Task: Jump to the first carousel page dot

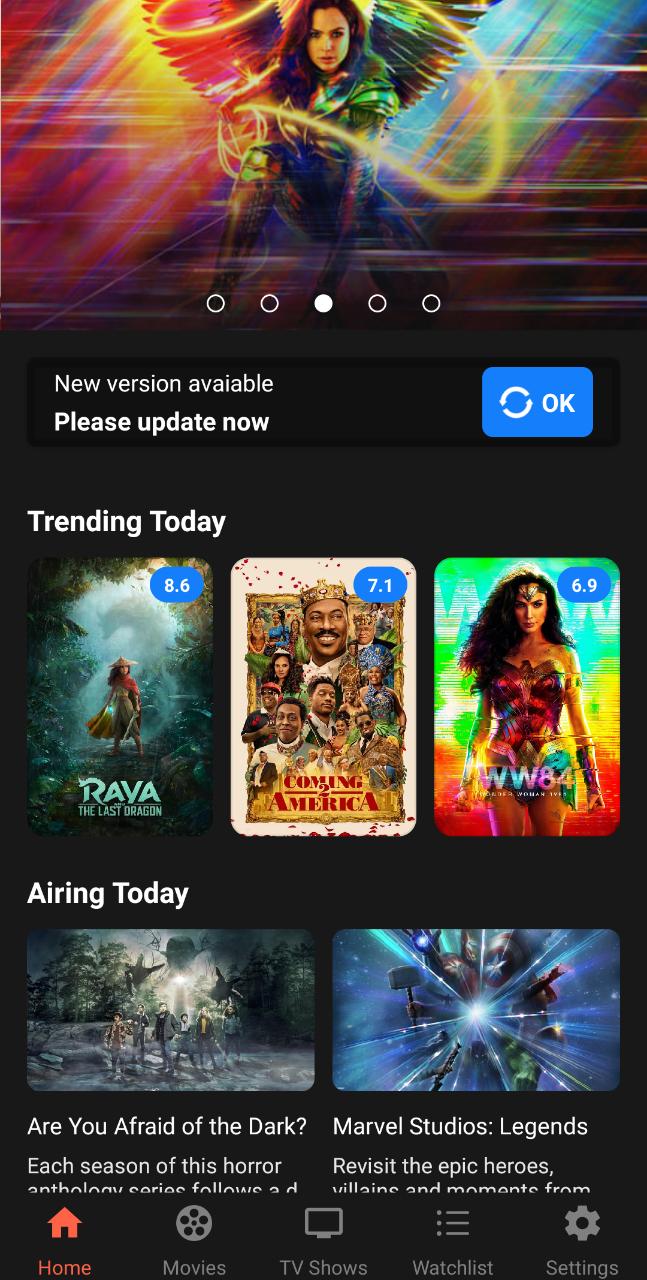Action: click(215, 303)
